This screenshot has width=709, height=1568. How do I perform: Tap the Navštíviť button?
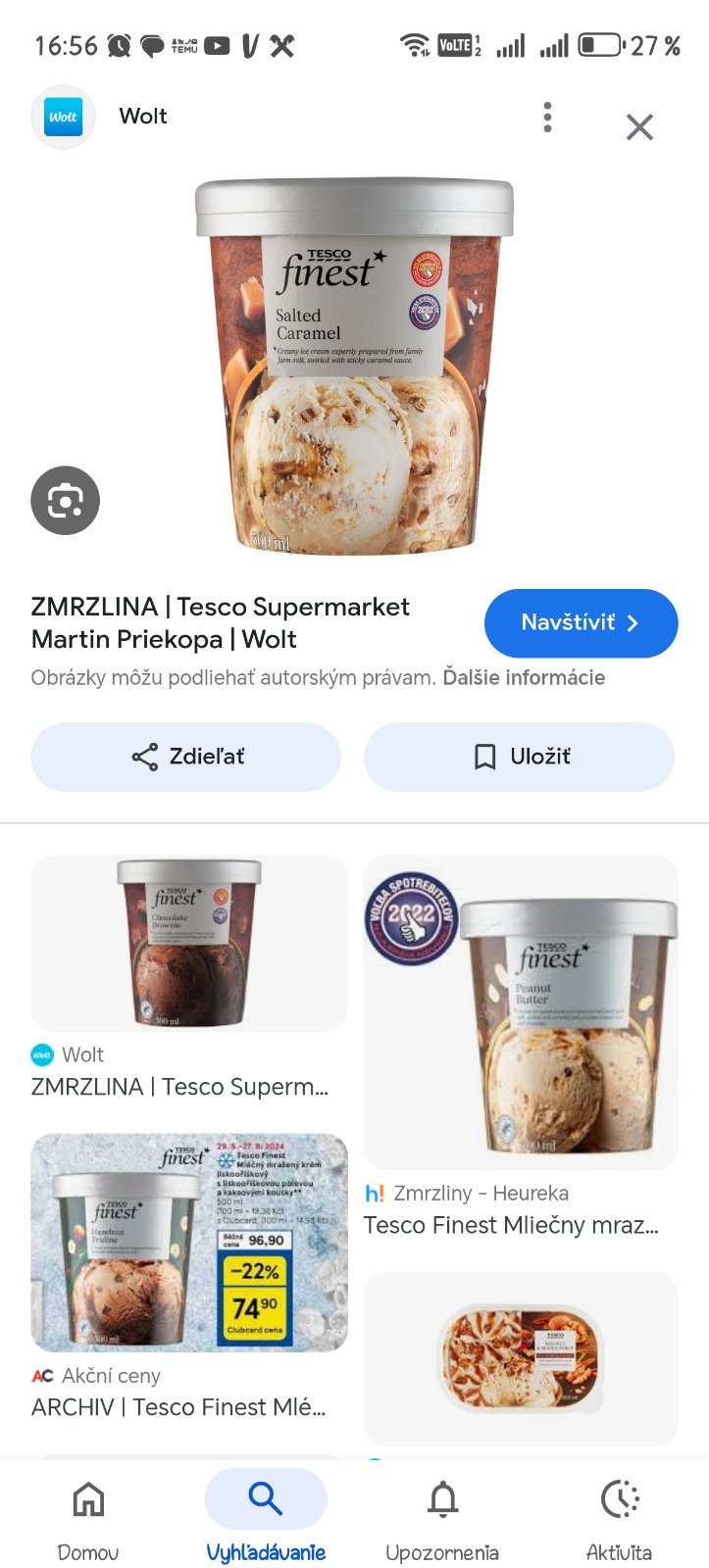[581, 623]
